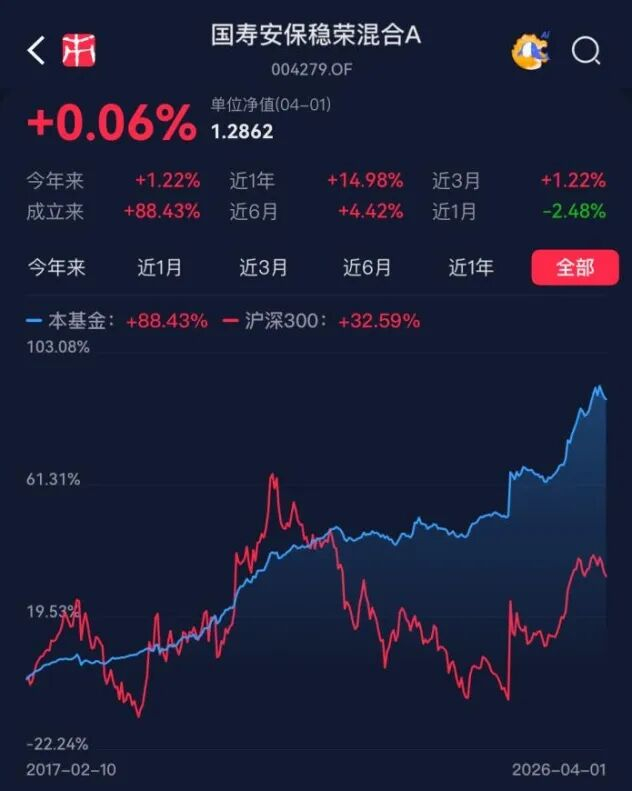
Task: Switch to the 近6月 tab
Action: point(367,267)
